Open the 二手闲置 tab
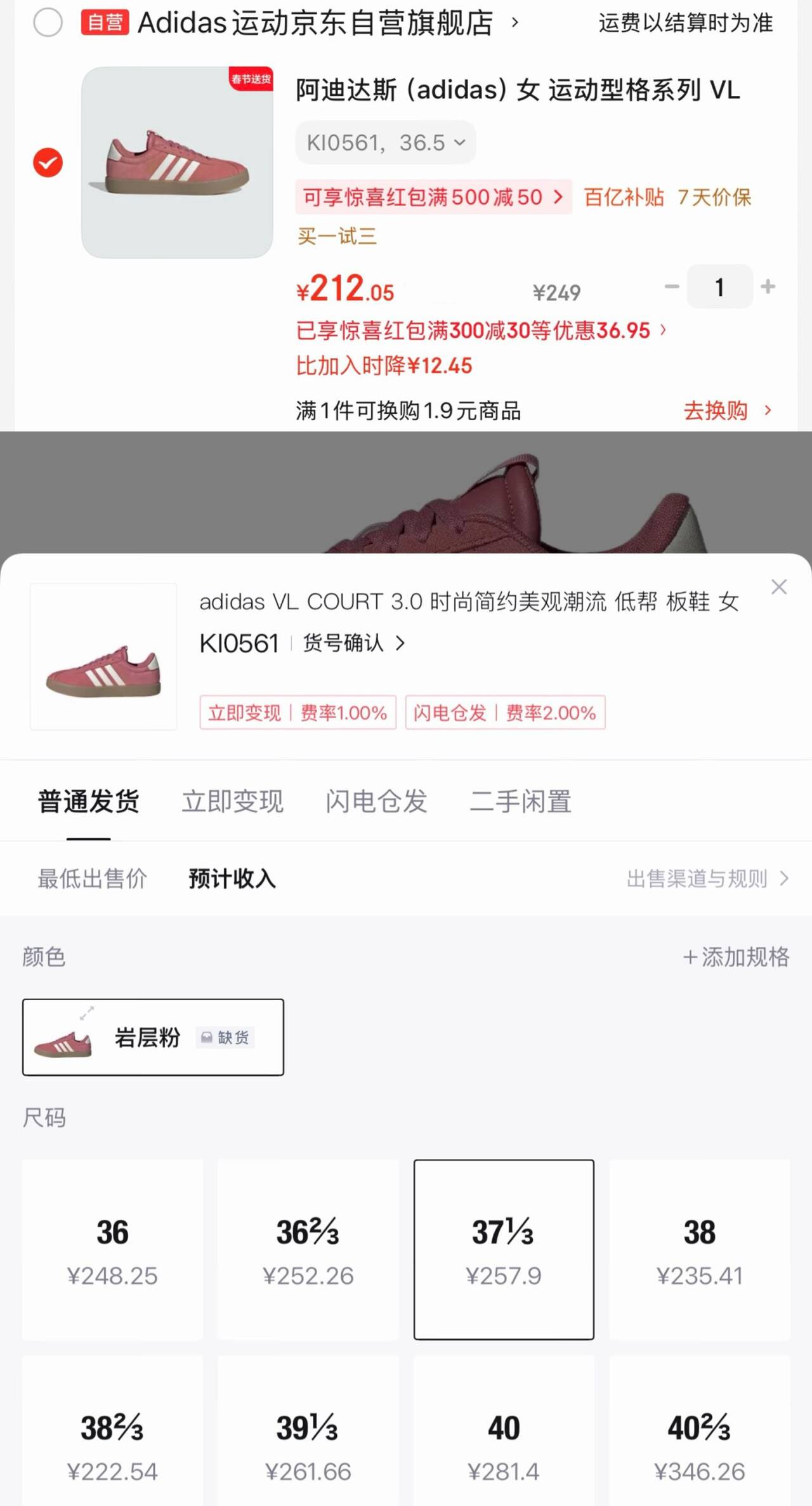 [x=520, y=802]
